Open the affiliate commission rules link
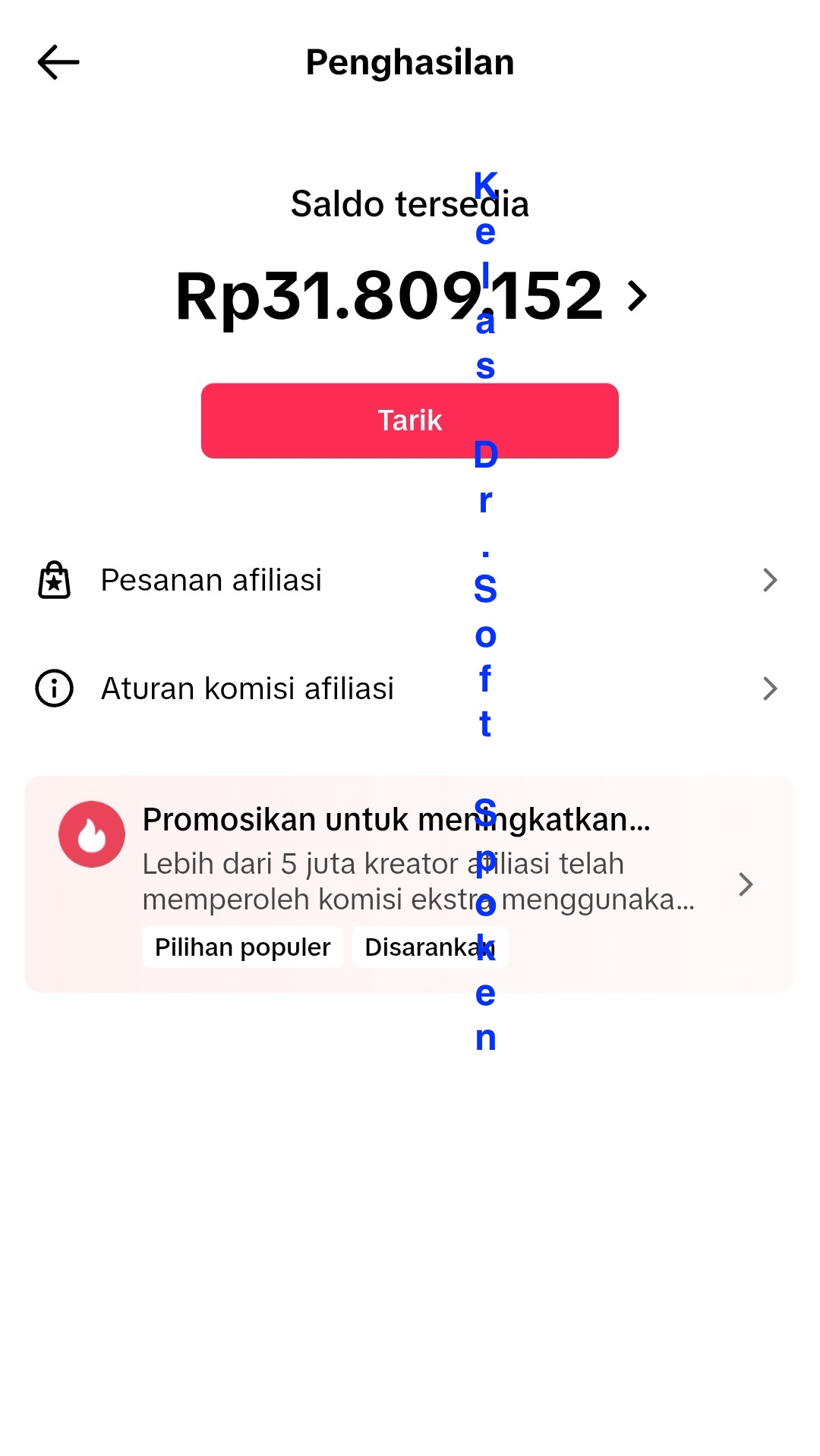The height and width of the screenshot is (1456, 820). 248,689
